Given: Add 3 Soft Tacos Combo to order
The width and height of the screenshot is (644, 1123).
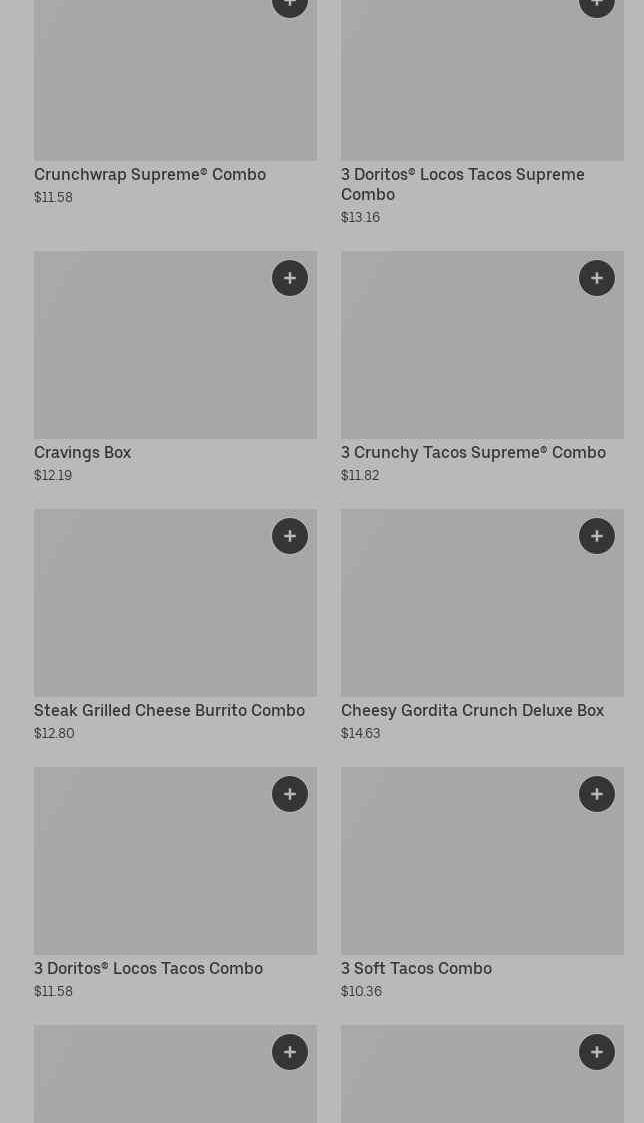Looking at the screenshot, I should 597,794.
